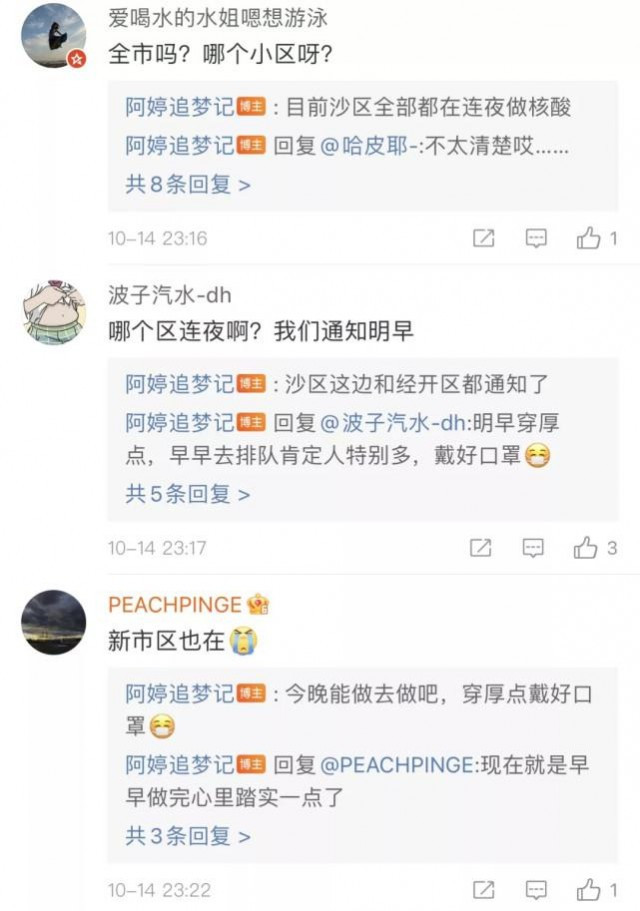Viewport: 640px width, 911px height.
Task: Expand the 共5条回复 replies thread
Action: [x=187, y=494]
